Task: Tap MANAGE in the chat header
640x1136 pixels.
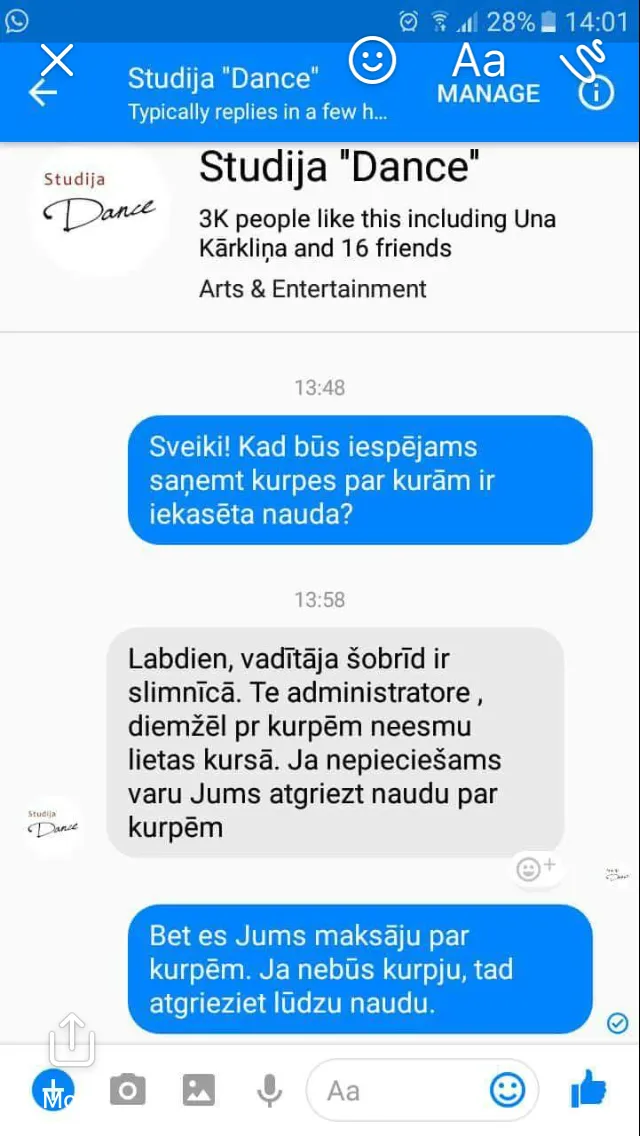Action: [489, 93]
